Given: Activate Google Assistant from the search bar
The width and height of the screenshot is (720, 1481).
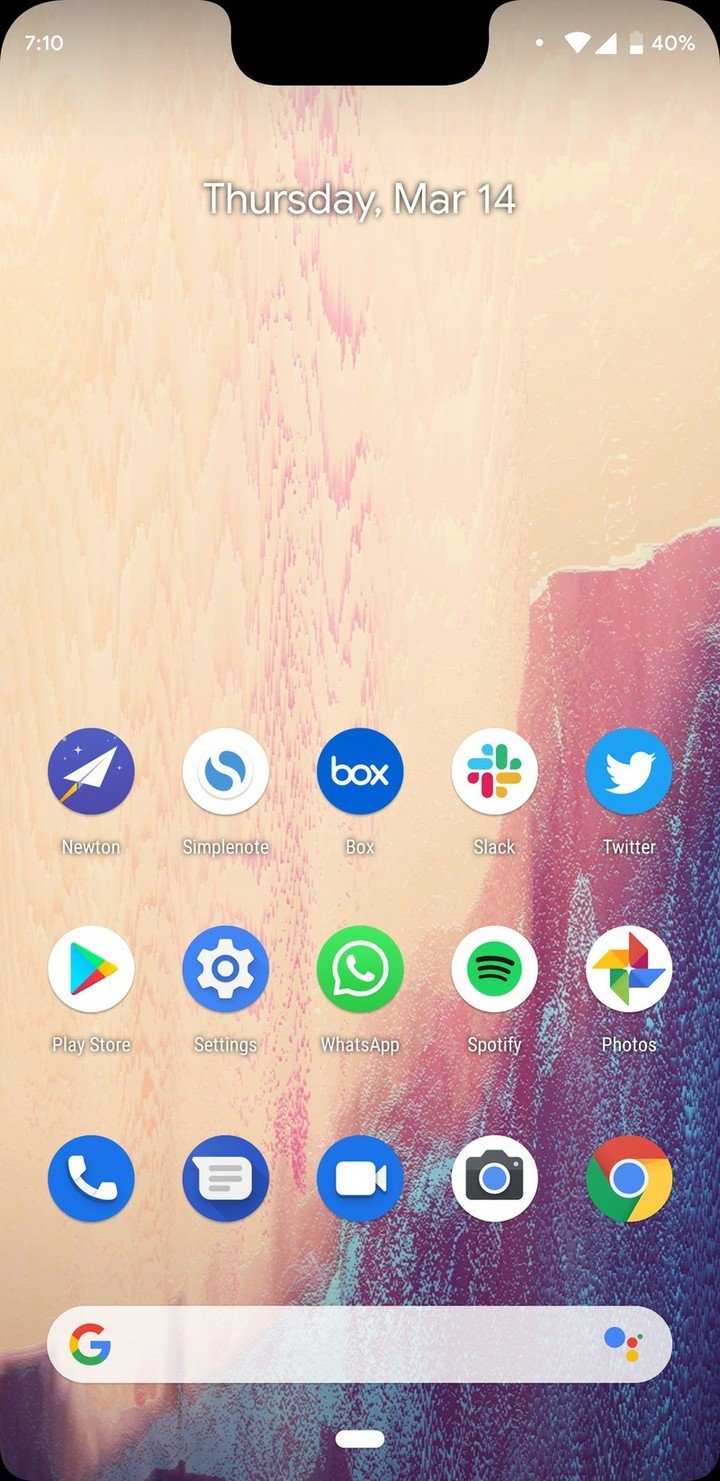Looking at the screenshot, I should 624,1344.
